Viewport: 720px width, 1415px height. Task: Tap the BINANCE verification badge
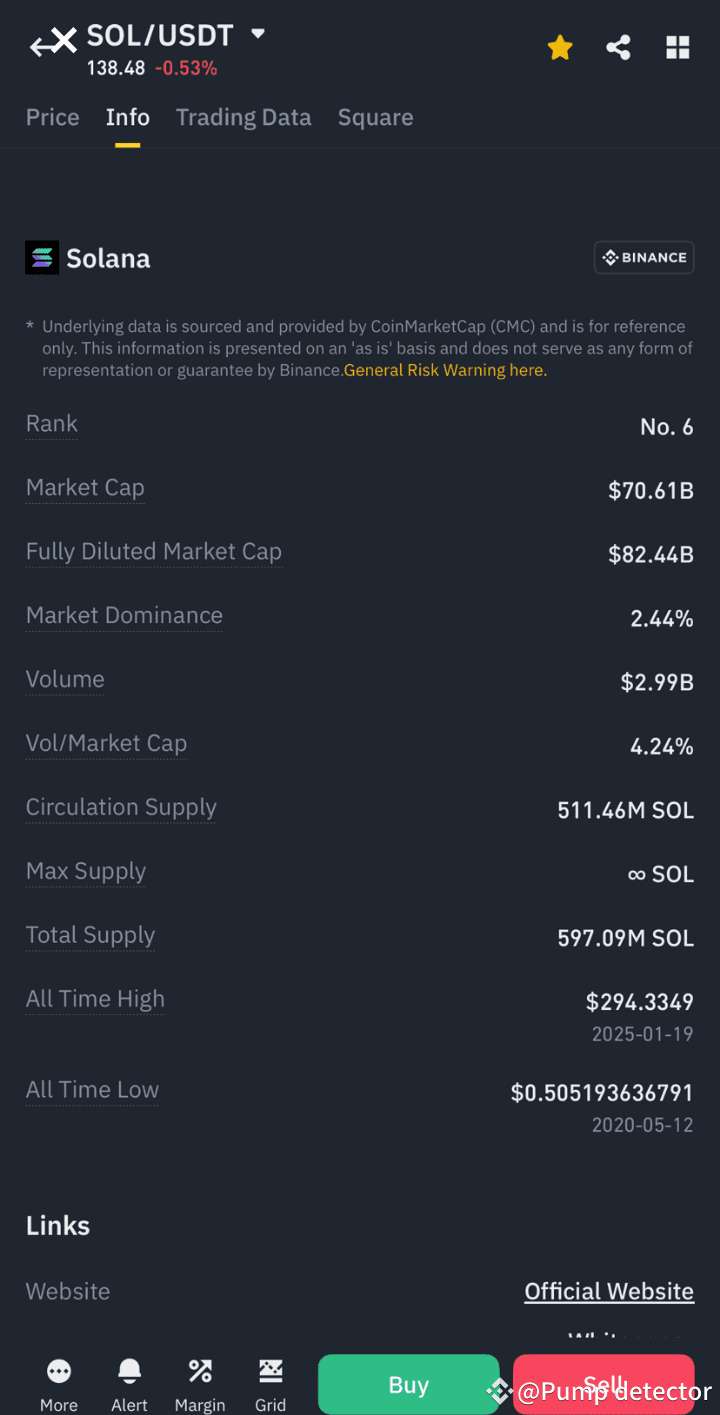tap(644, 257)
